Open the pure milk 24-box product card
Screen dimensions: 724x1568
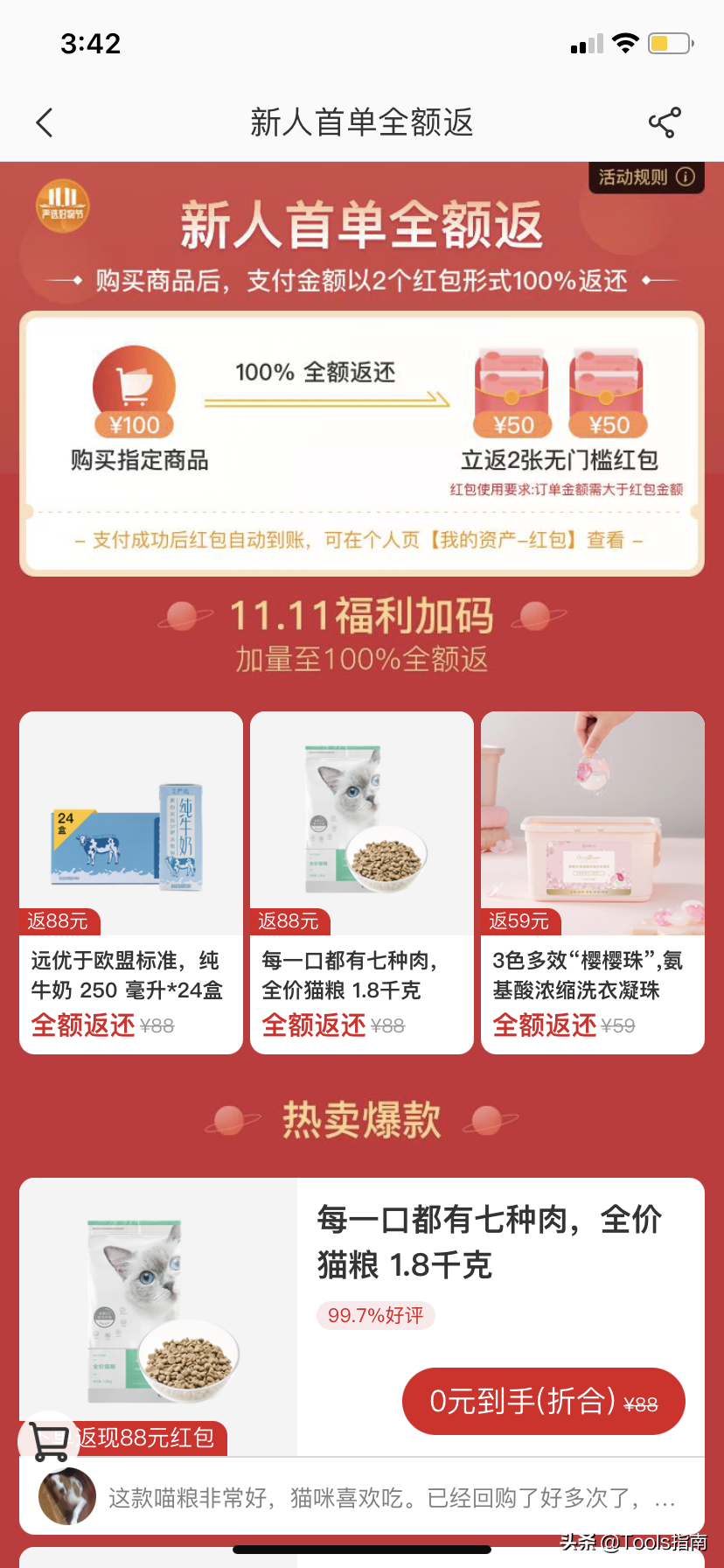click(131, 882)
